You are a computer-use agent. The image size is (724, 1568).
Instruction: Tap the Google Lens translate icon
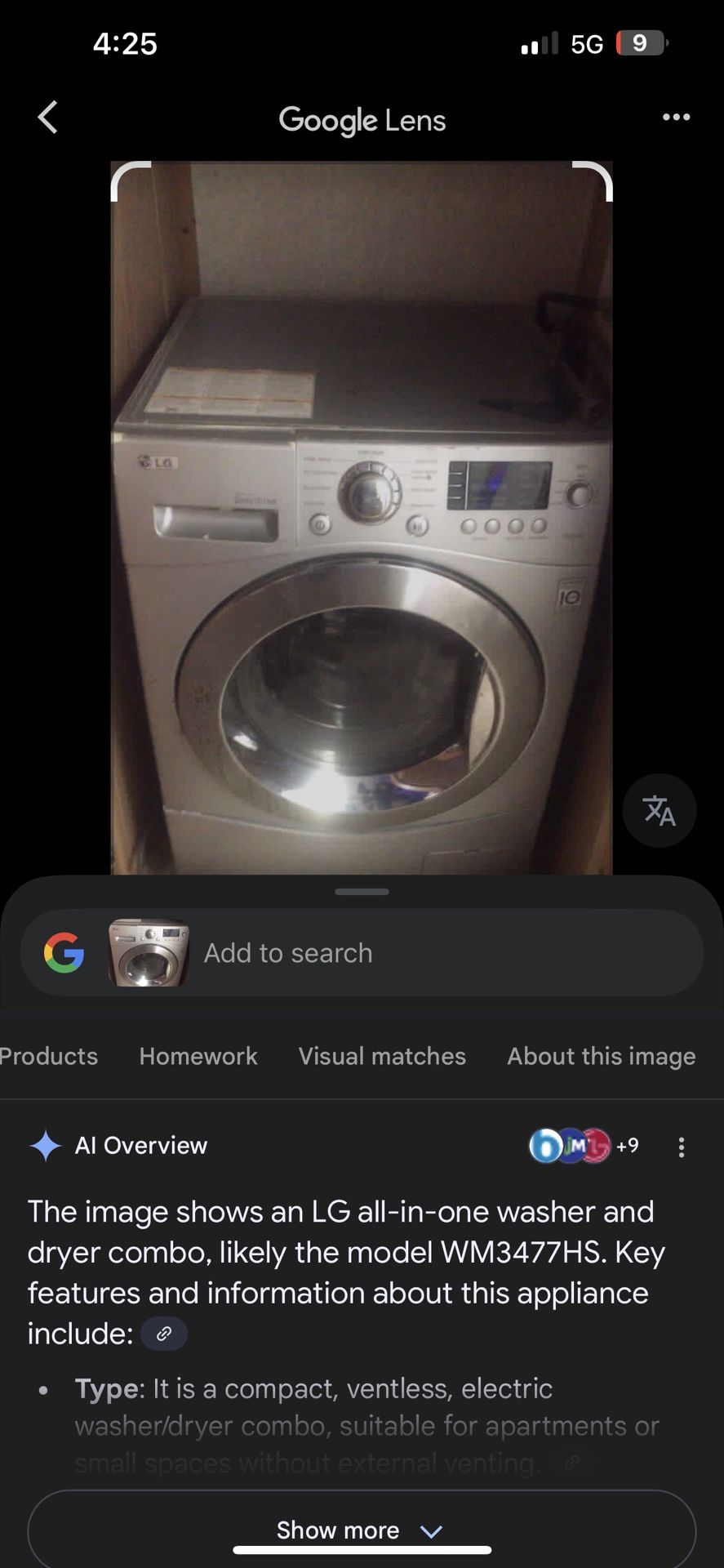tap(659, 810)
